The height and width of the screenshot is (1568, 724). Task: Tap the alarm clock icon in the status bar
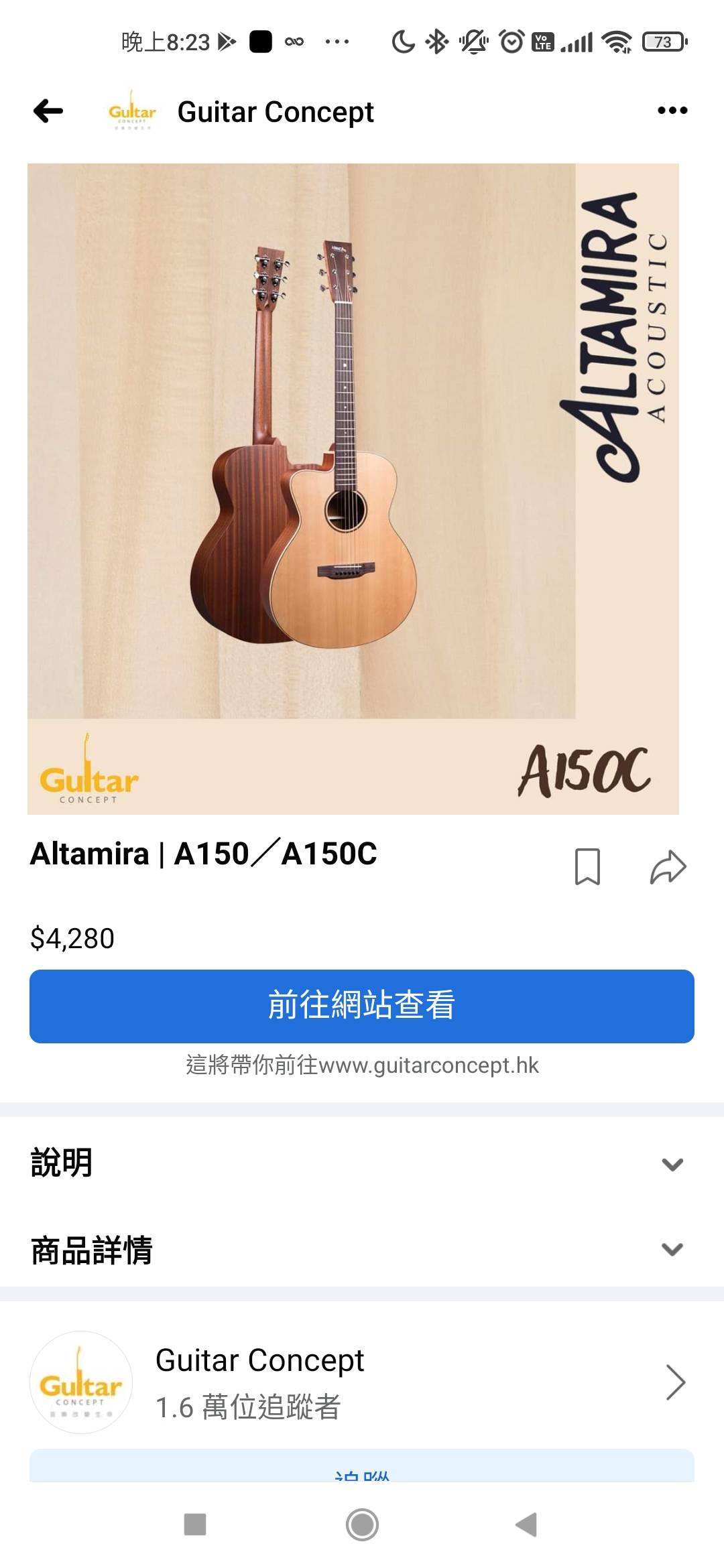click(x=511, y=42)
